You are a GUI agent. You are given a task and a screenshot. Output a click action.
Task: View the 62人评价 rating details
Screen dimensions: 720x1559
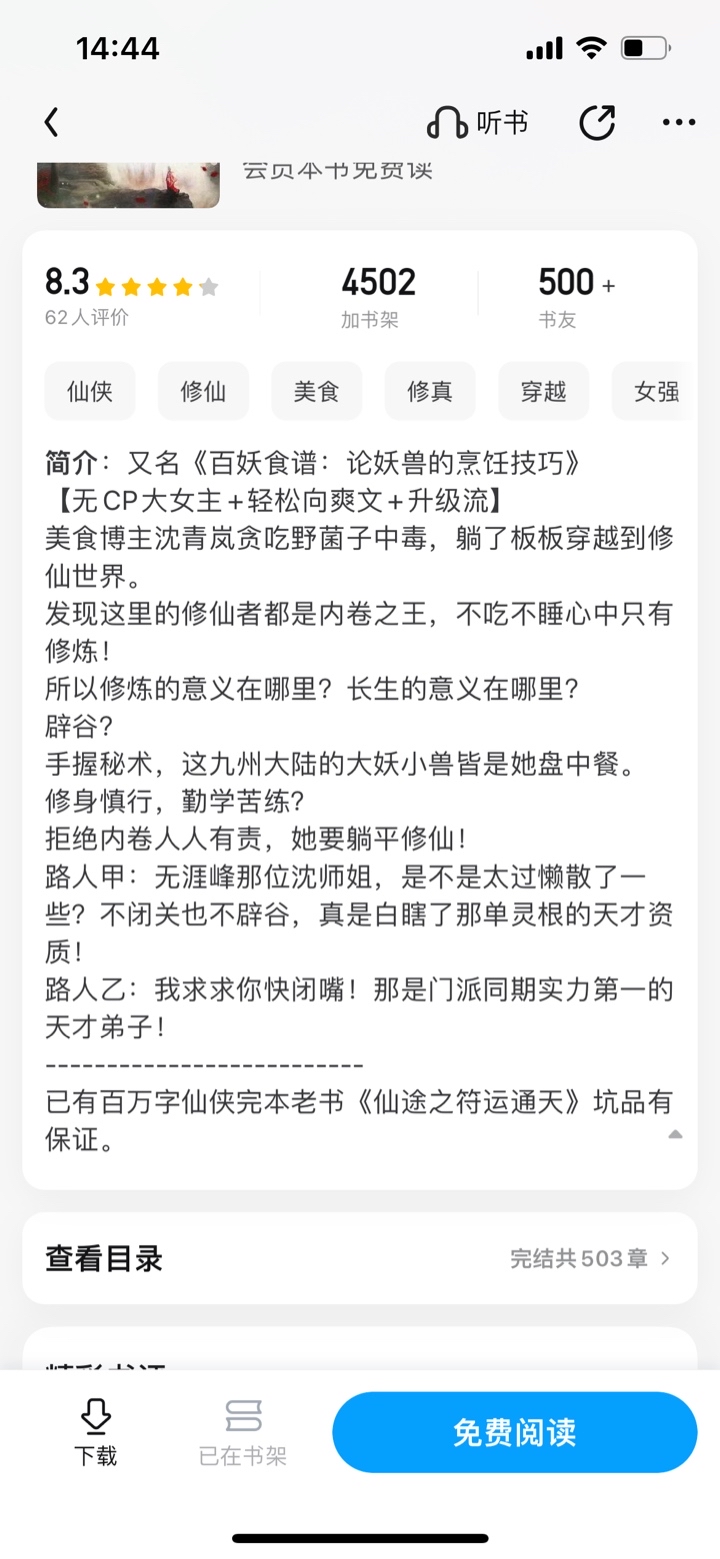coord(87,318)
